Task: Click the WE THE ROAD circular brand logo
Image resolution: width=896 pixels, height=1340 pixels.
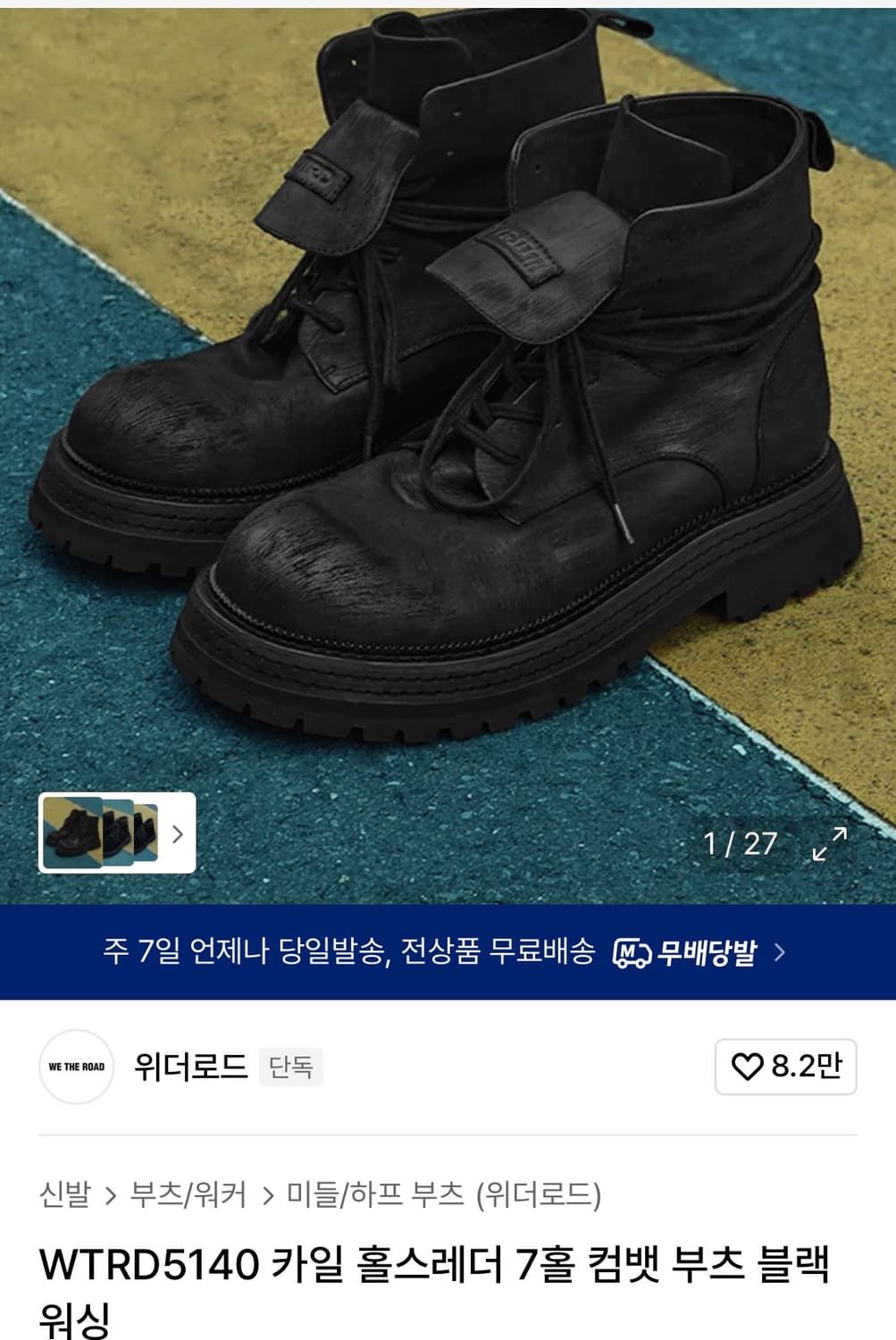Action: point(76,1067)
